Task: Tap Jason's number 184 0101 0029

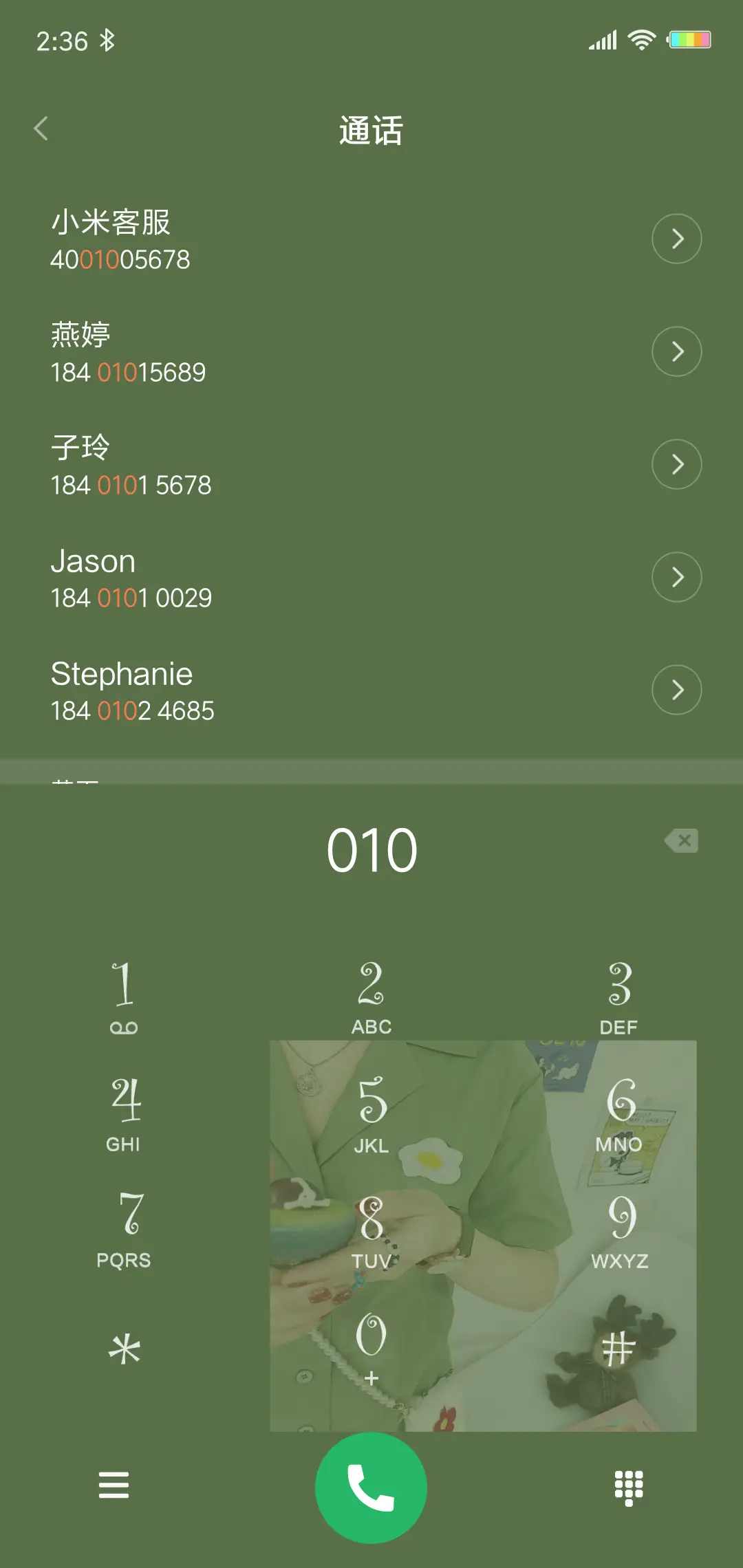Action: coord(132,598)
